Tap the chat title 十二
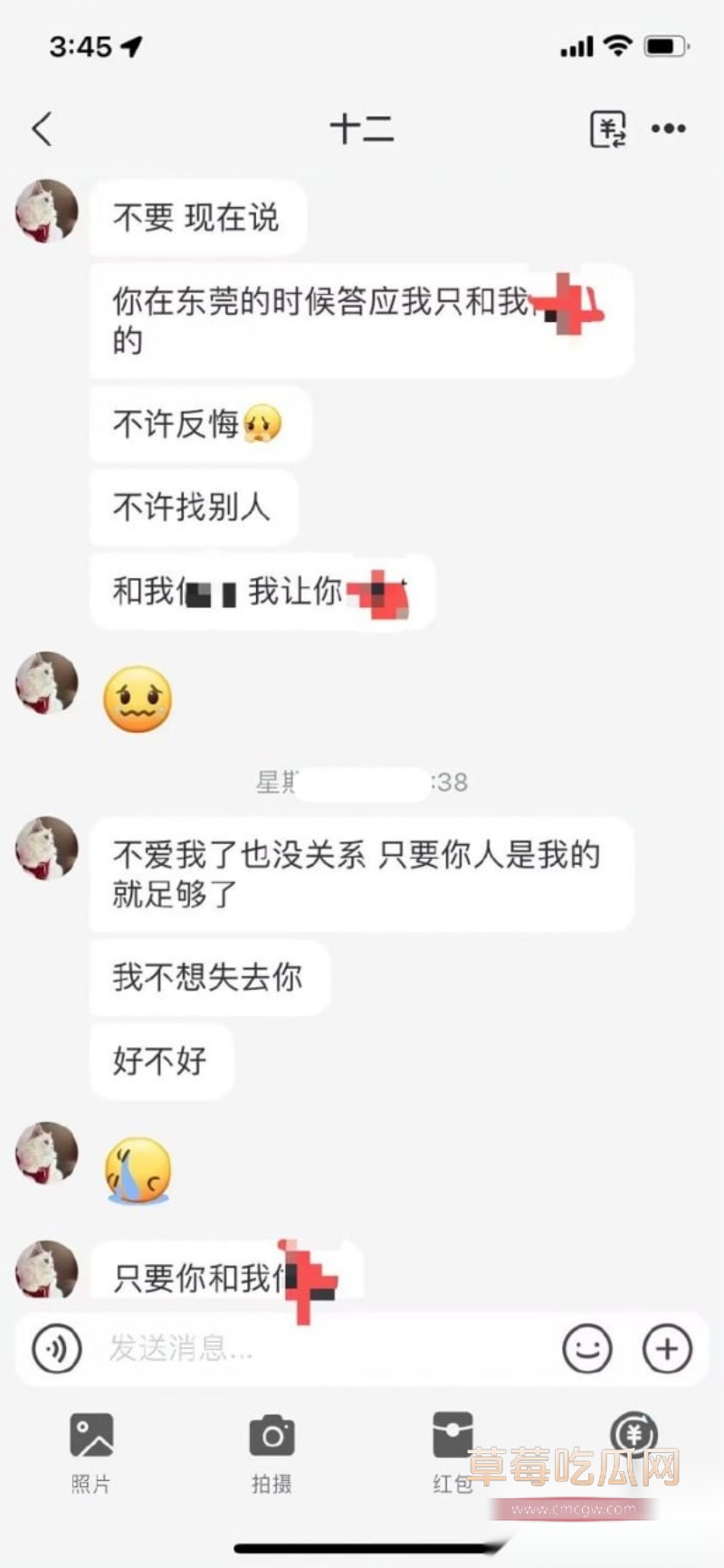 pyautogui.click(x=362, y=130)
